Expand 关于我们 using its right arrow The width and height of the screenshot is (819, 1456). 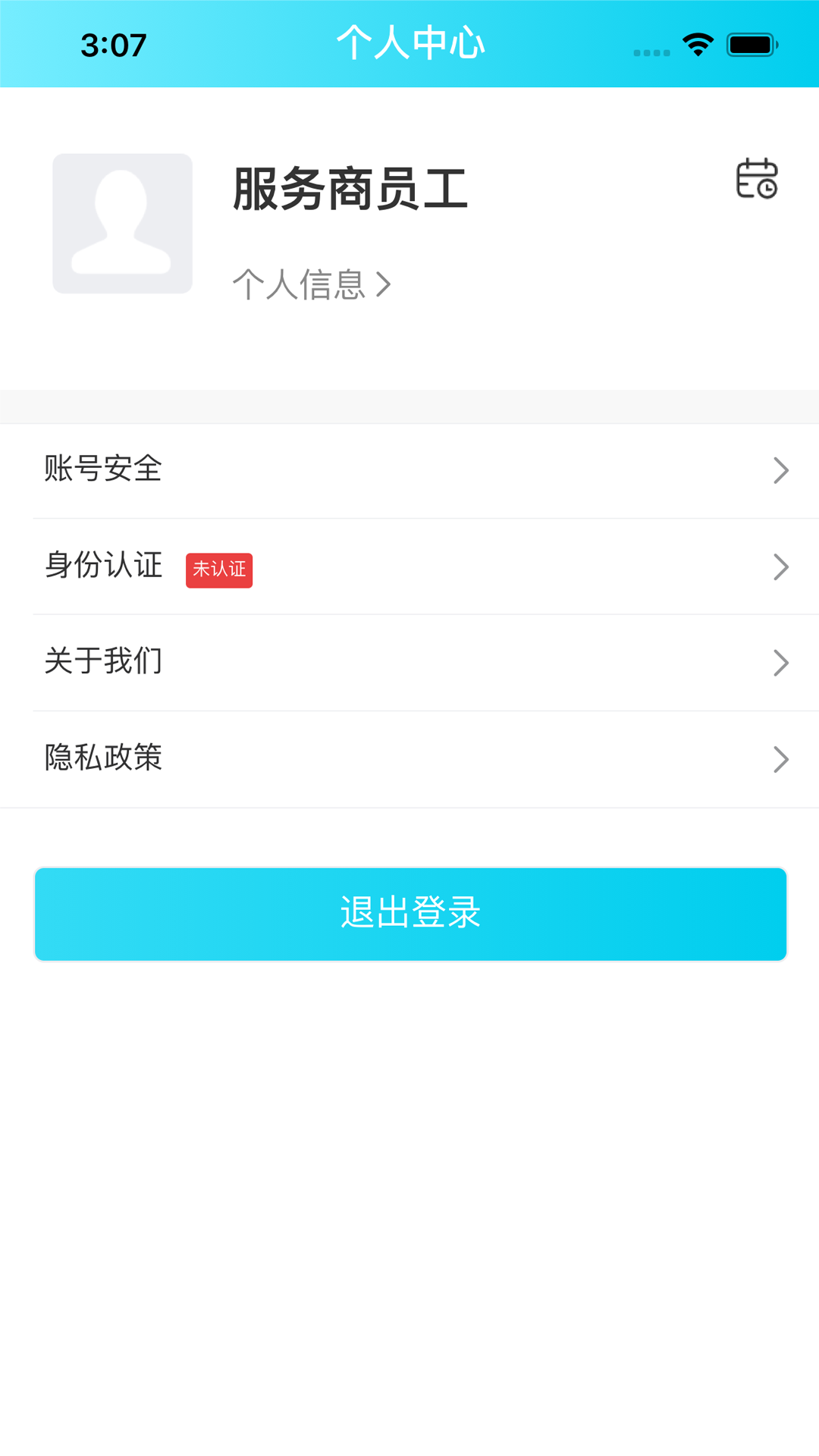coord(782,663)
